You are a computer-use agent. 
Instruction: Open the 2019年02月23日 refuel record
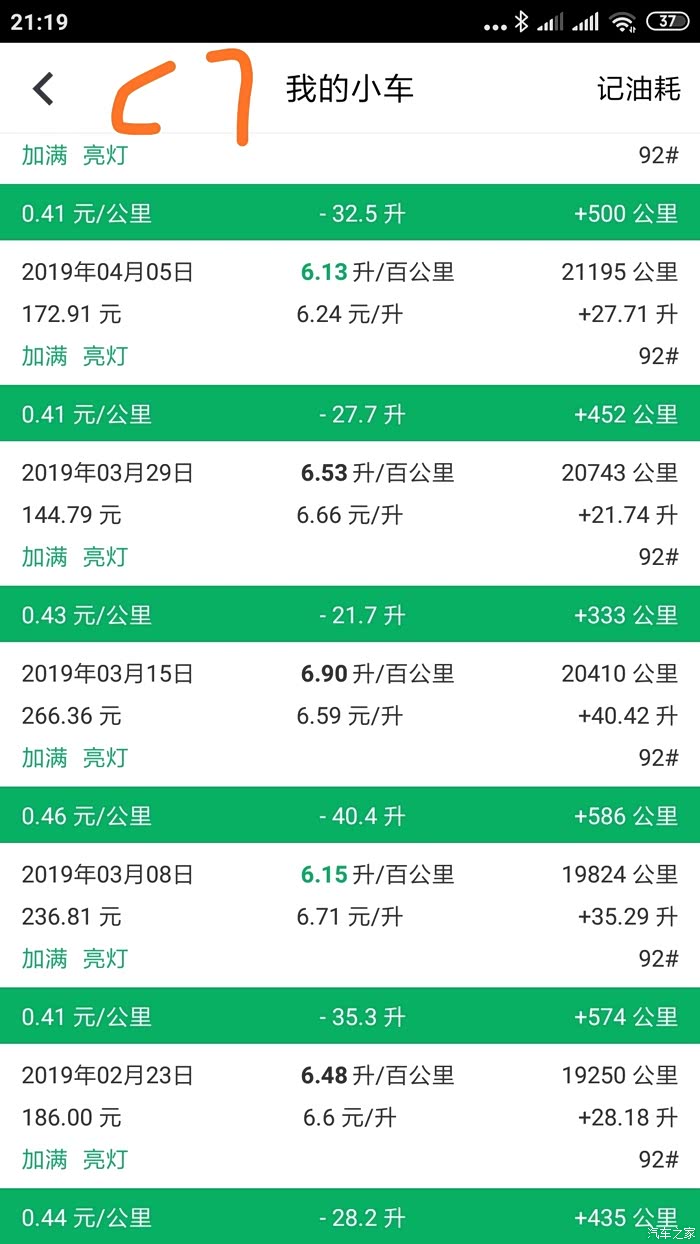pos(108,1076)
